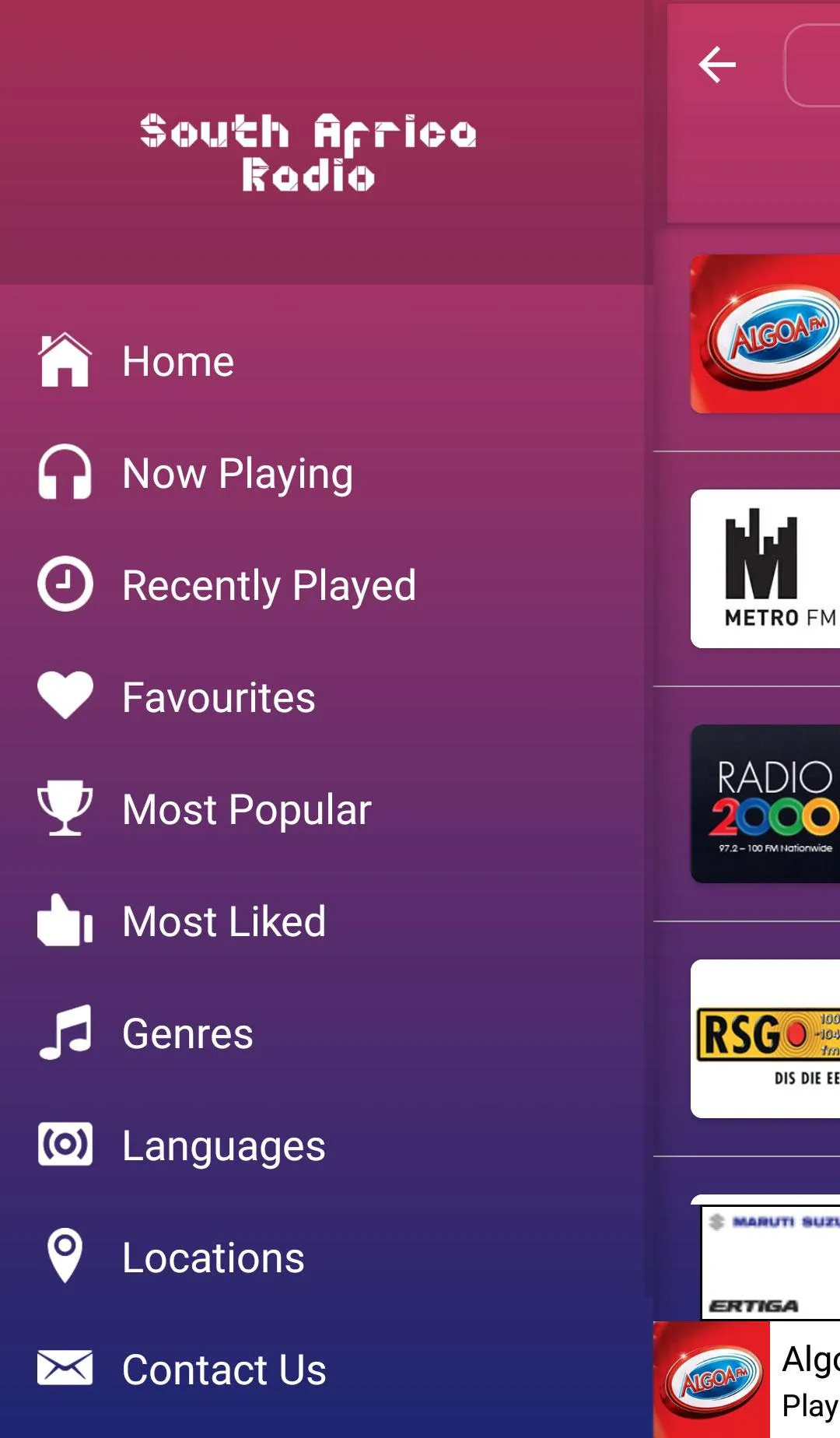This screenshot has width=840, height=1438.
Task: Select the trophy icon for Most Popular
Action: (65, 809)
